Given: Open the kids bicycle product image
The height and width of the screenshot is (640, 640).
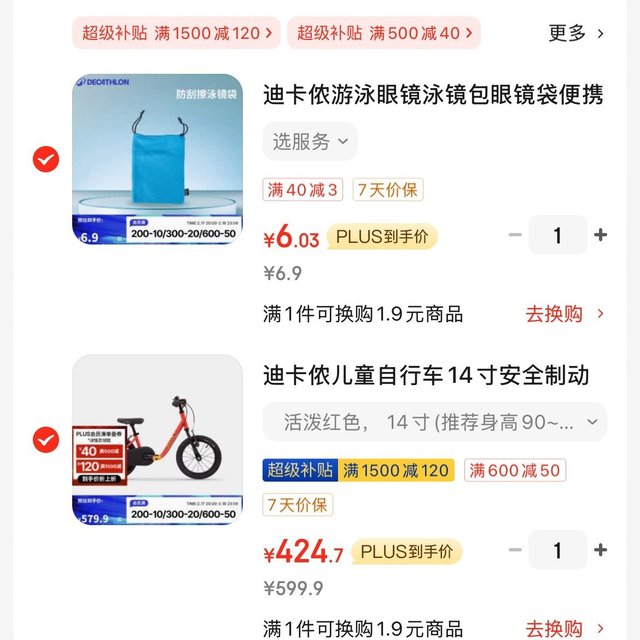Looking at the screenshot, I should 157,439.
